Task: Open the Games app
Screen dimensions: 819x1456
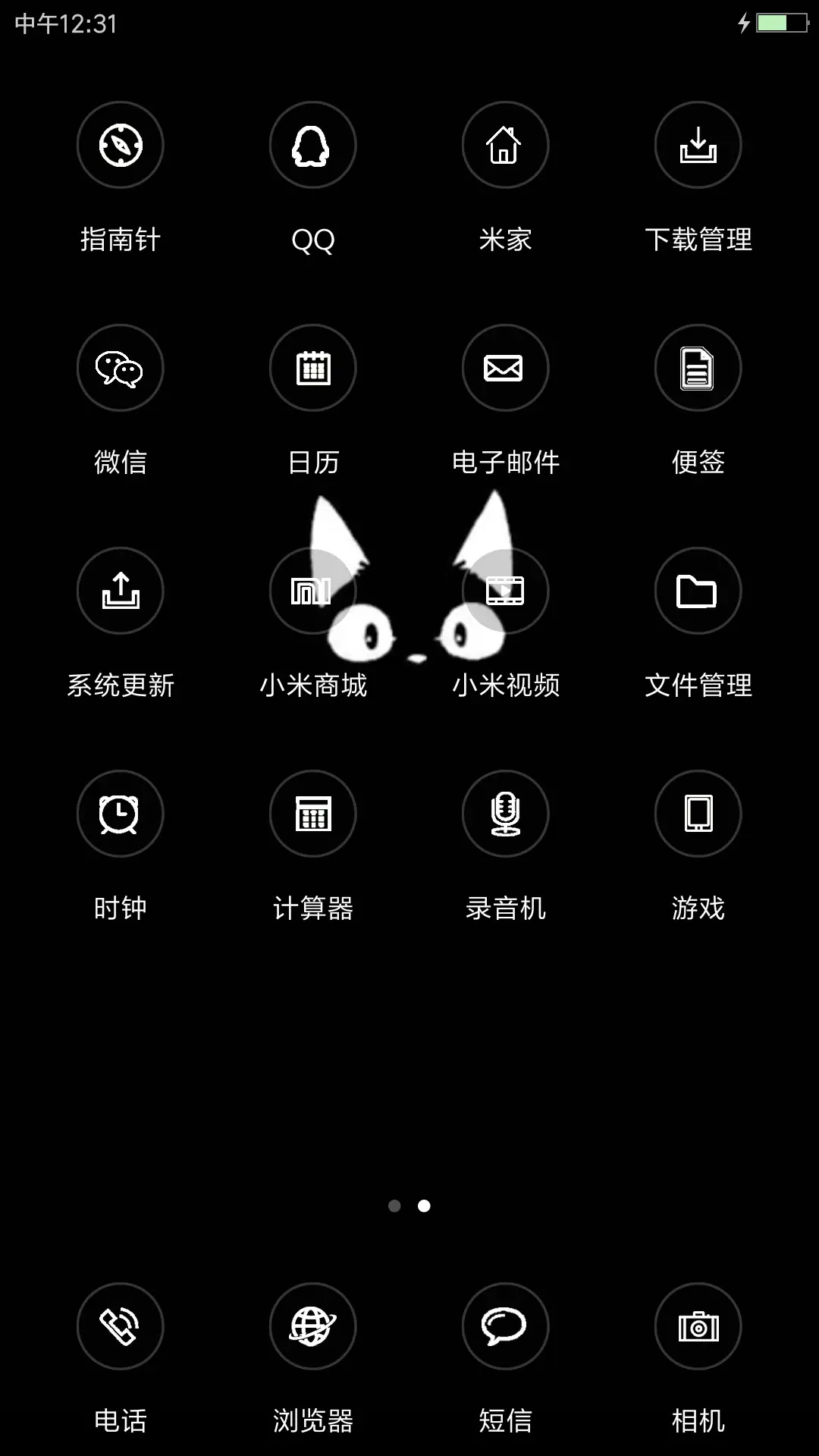Action: tap(698, 812)
